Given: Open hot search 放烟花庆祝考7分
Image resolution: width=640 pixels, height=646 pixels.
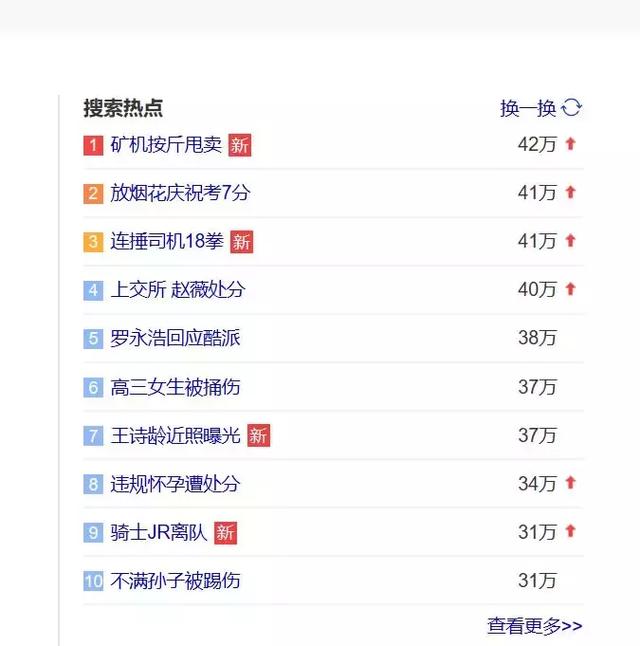Looking at the screenshot, I should (180, 193).
